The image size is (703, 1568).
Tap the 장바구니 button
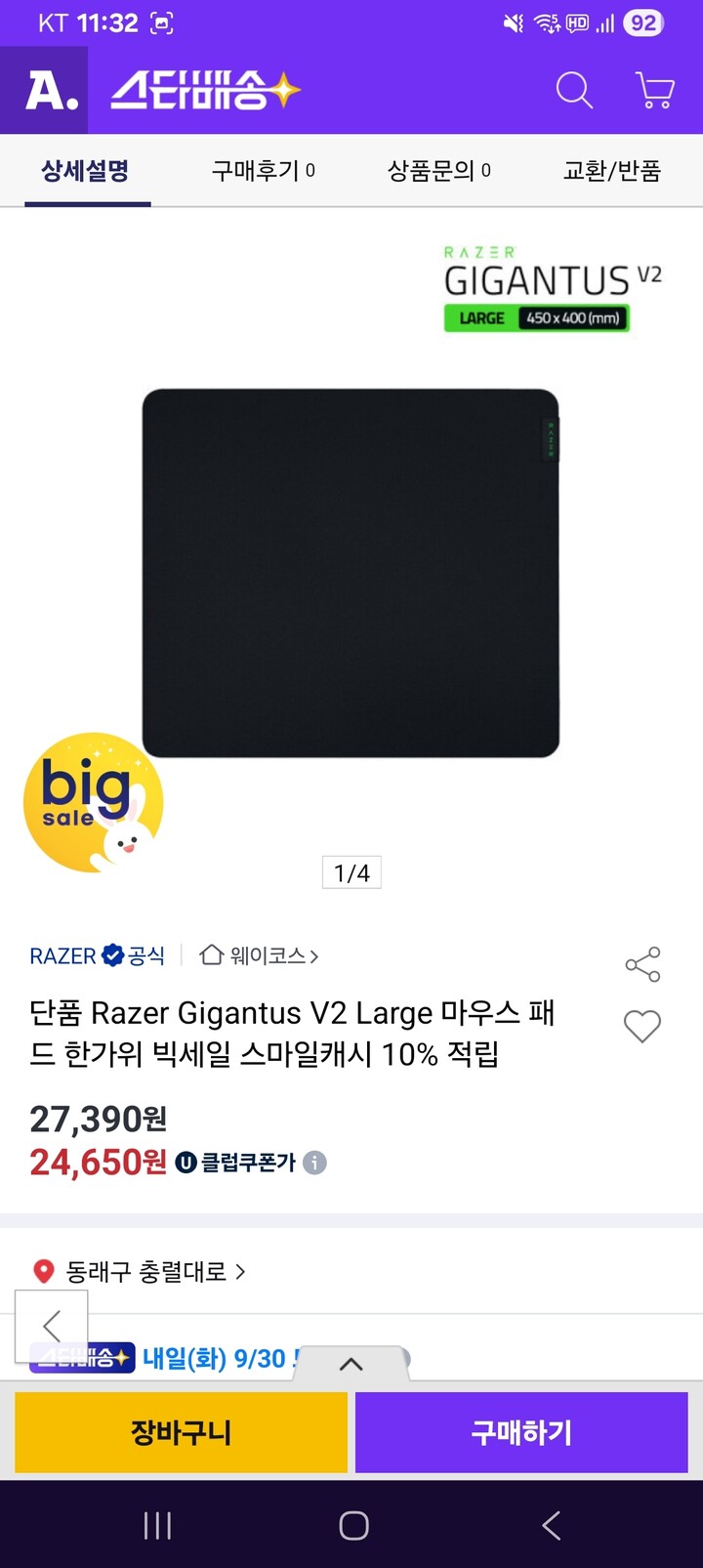[x=180, y=1432]
